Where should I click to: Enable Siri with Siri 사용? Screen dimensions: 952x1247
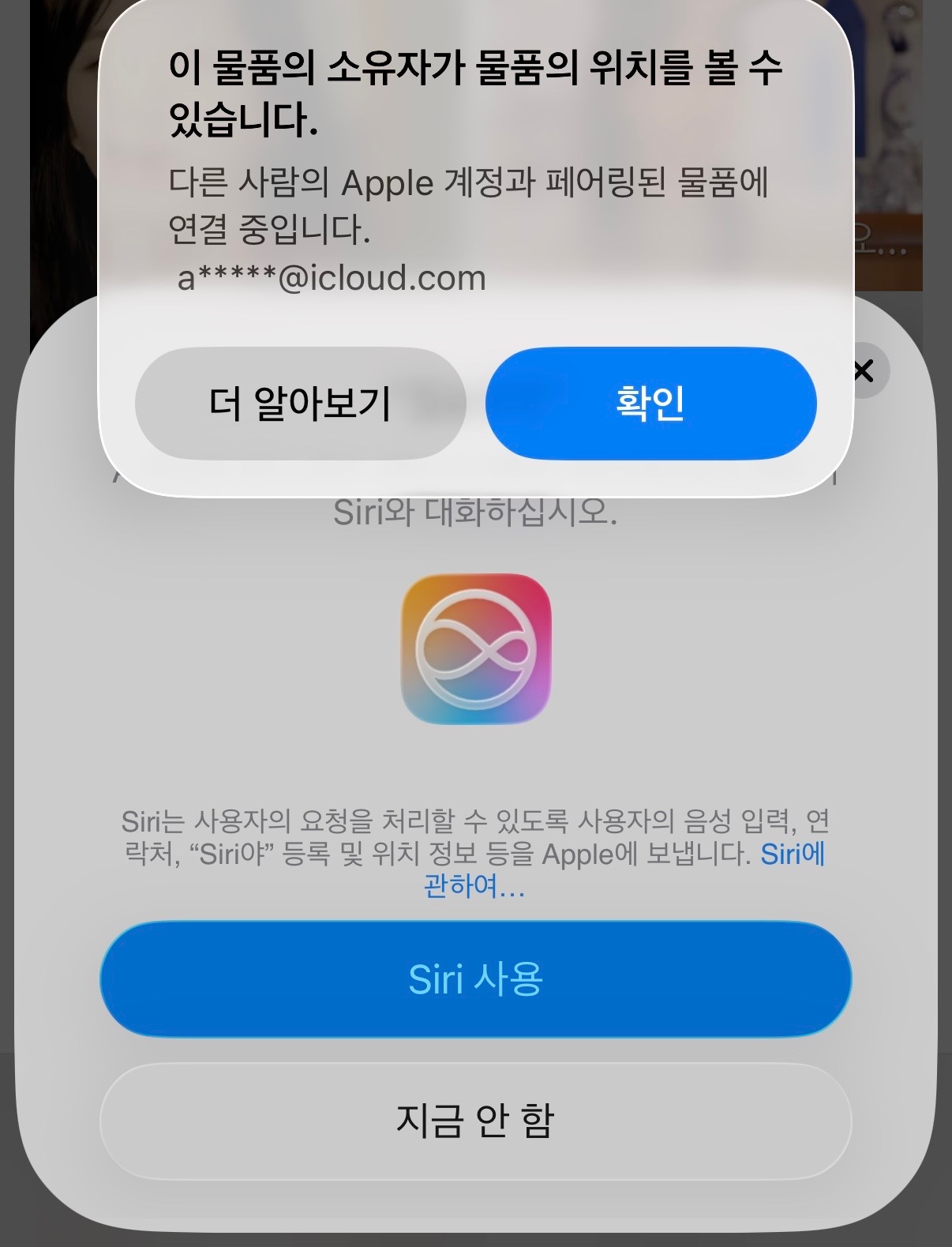pyautogui.click(x=475, y=979)
